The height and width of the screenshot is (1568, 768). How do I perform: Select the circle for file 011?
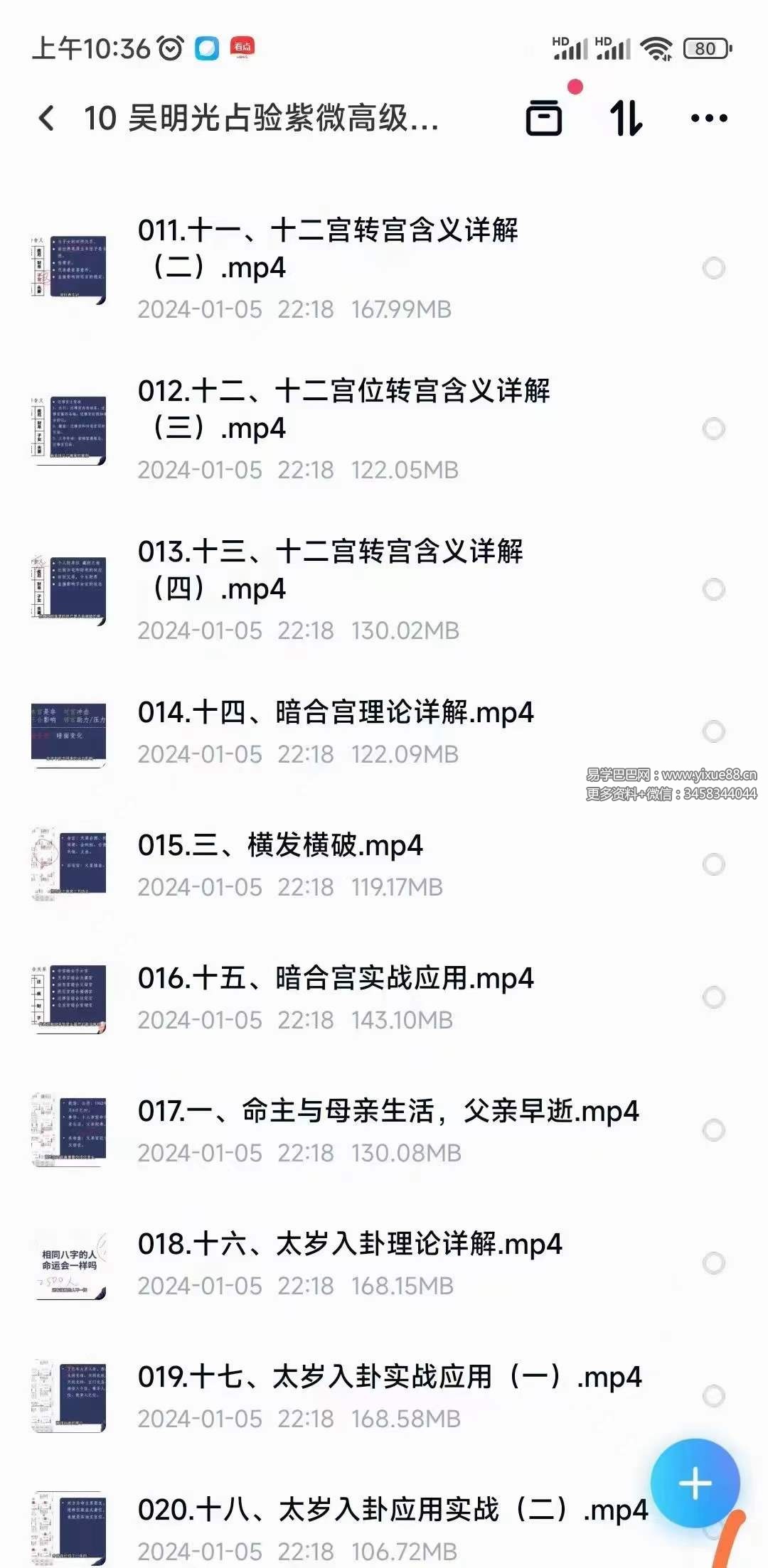point(713,269)
